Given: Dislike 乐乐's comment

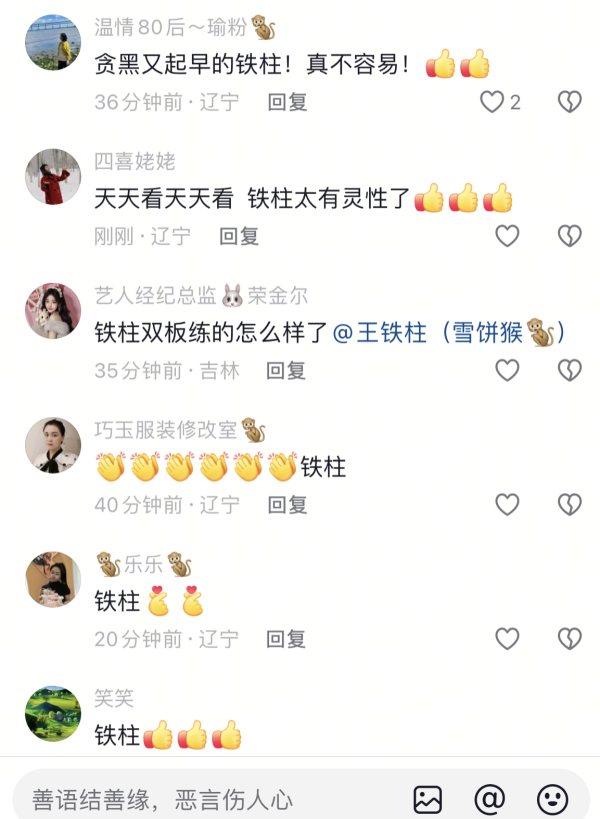Looking at the screenshot, I should [569, 639].
